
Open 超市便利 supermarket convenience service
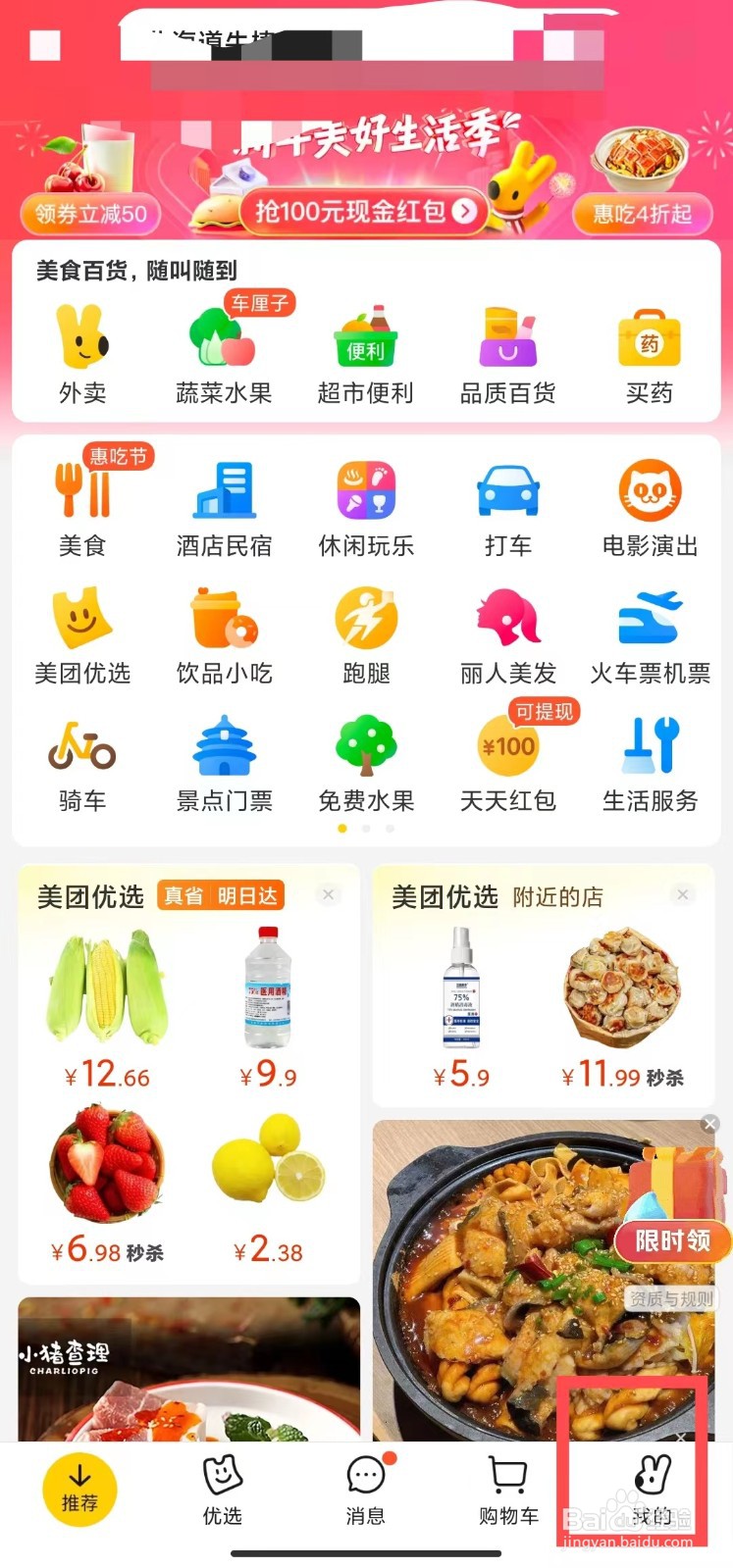365,351
